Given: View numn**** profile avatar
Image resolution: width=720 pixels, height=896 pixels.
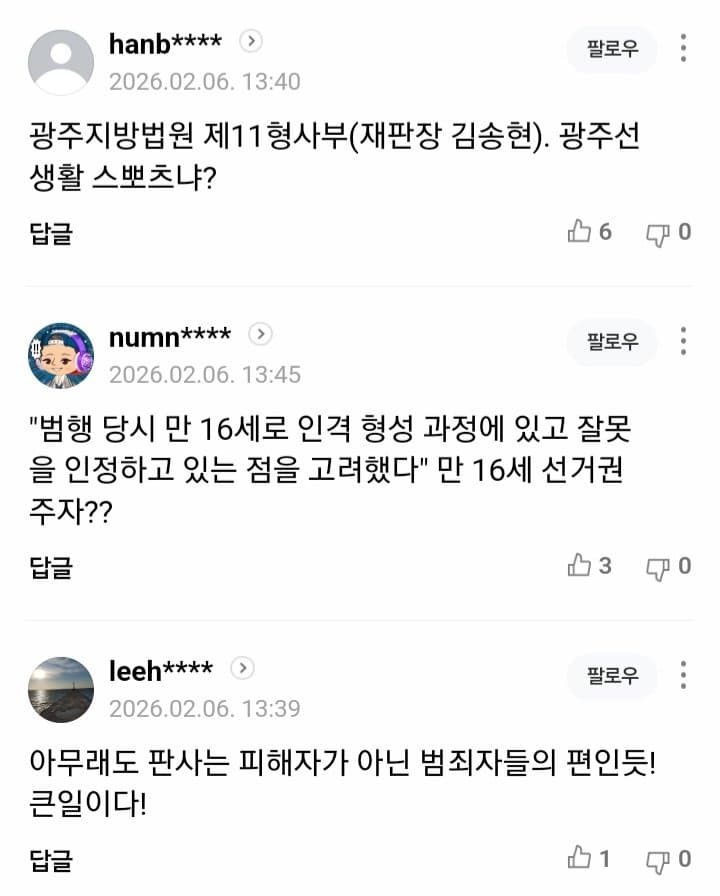Looking at the screenshot, I should click(61, 355).
